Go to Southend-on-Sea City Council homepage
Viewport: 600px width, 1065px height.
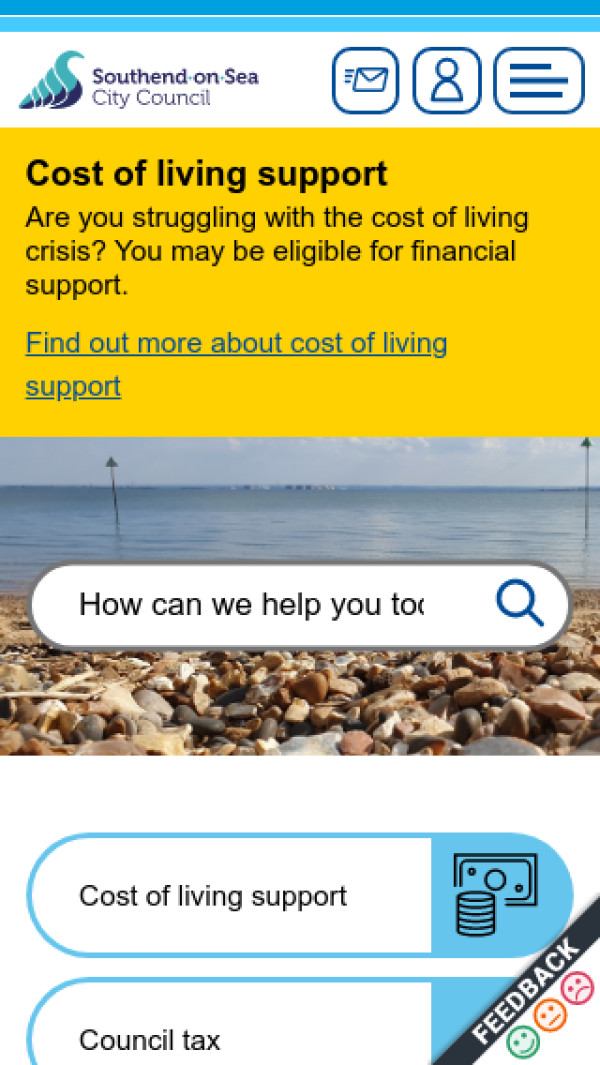point(140,80)
